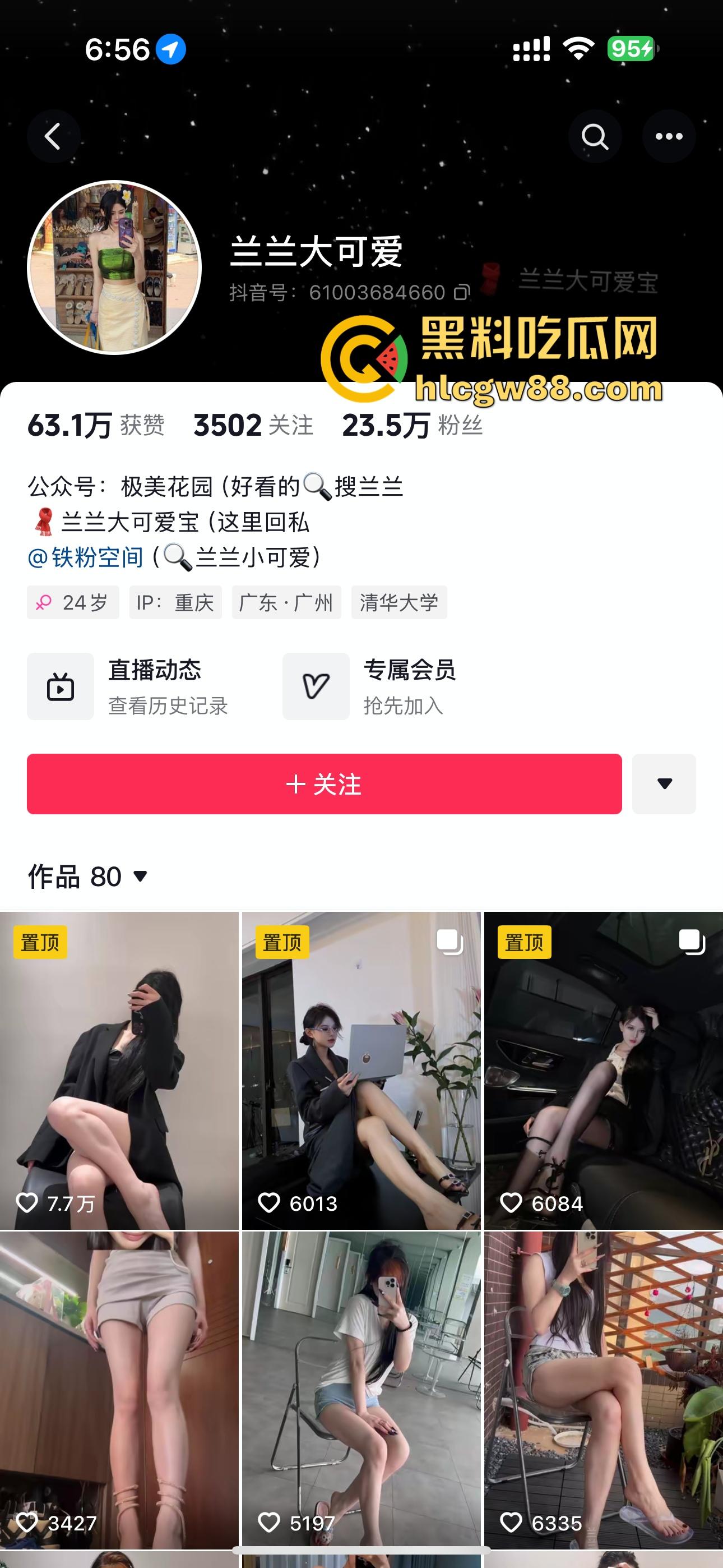Expand the 作品 80 sort dropdown
Screen dimensions: 723x1568
(140, 877)
